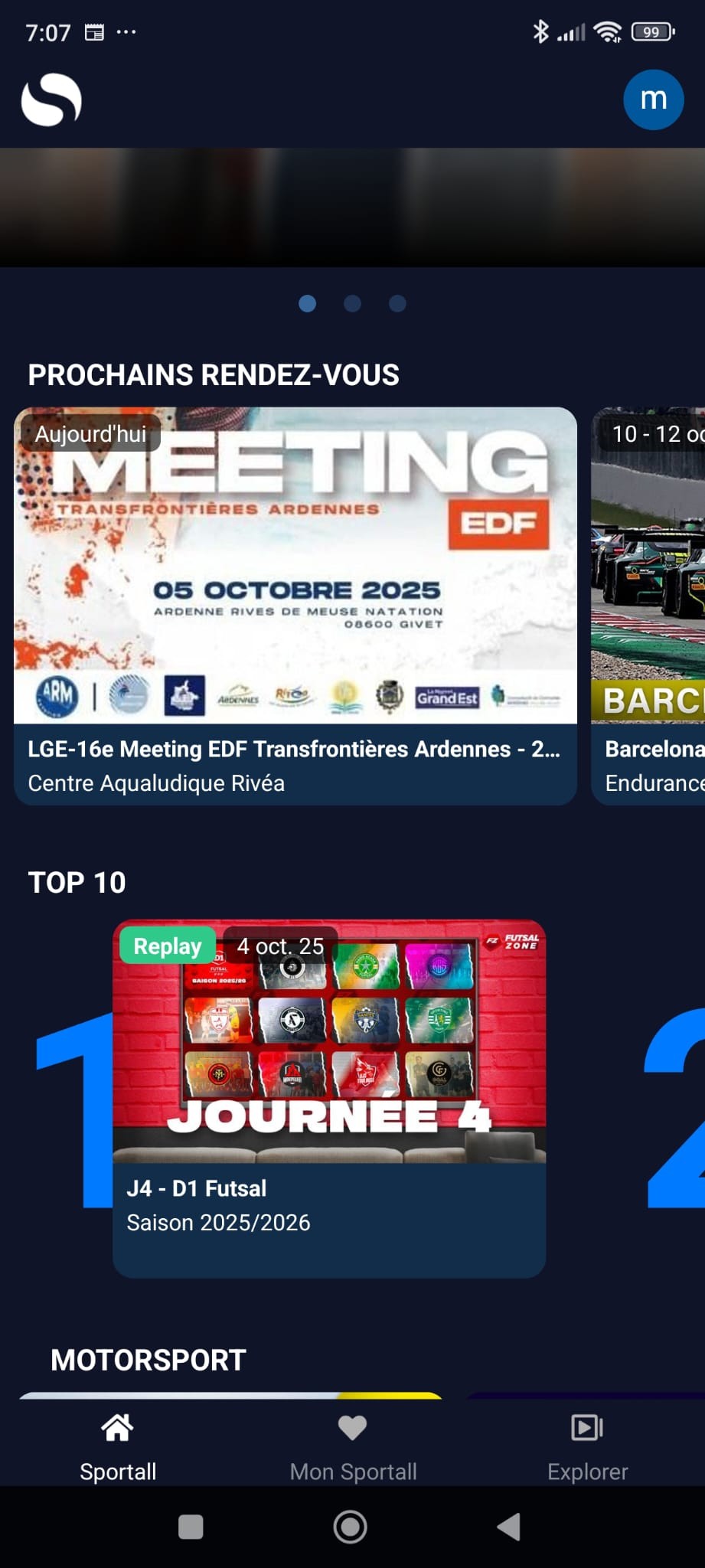Open the blurred featured banner

click(352, 207)
